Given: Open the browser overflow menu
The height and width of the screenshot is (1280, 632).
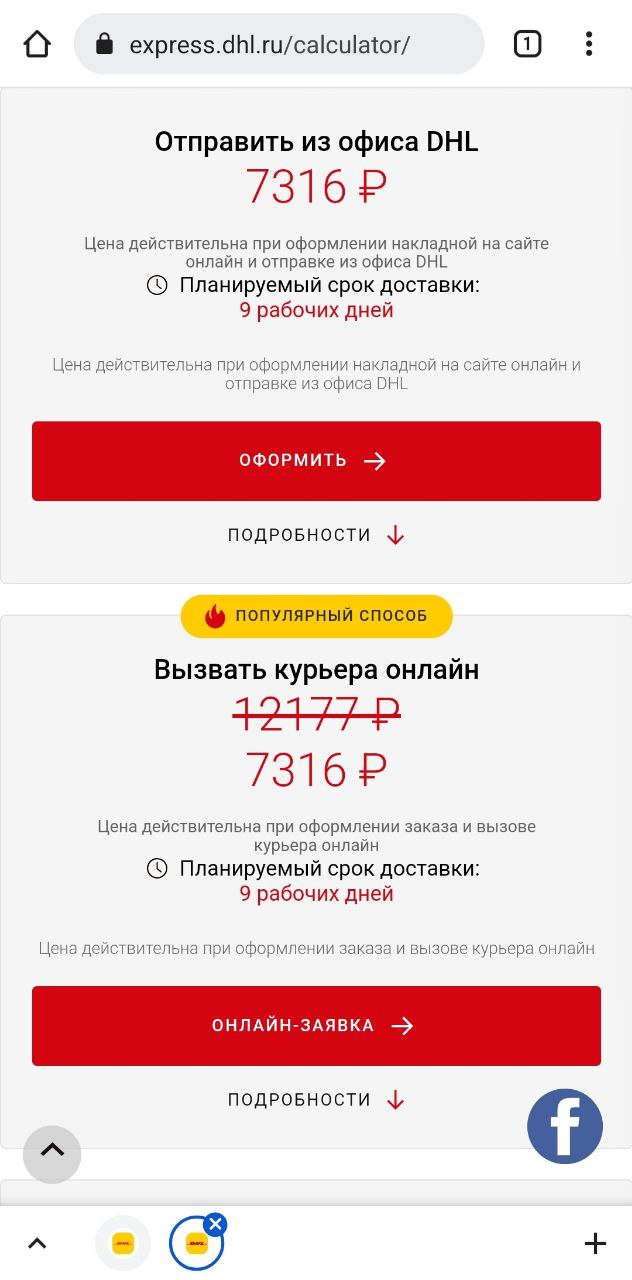Looking at the screenshot, I should [589, 44].
